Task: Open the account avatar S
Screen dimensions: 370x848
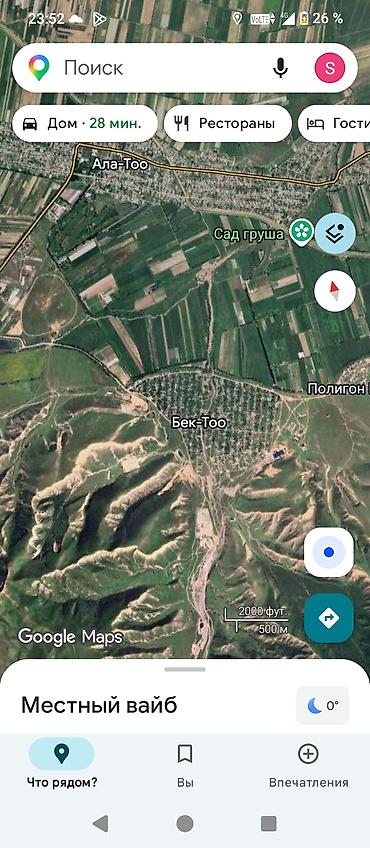Action: click(330, 68)
